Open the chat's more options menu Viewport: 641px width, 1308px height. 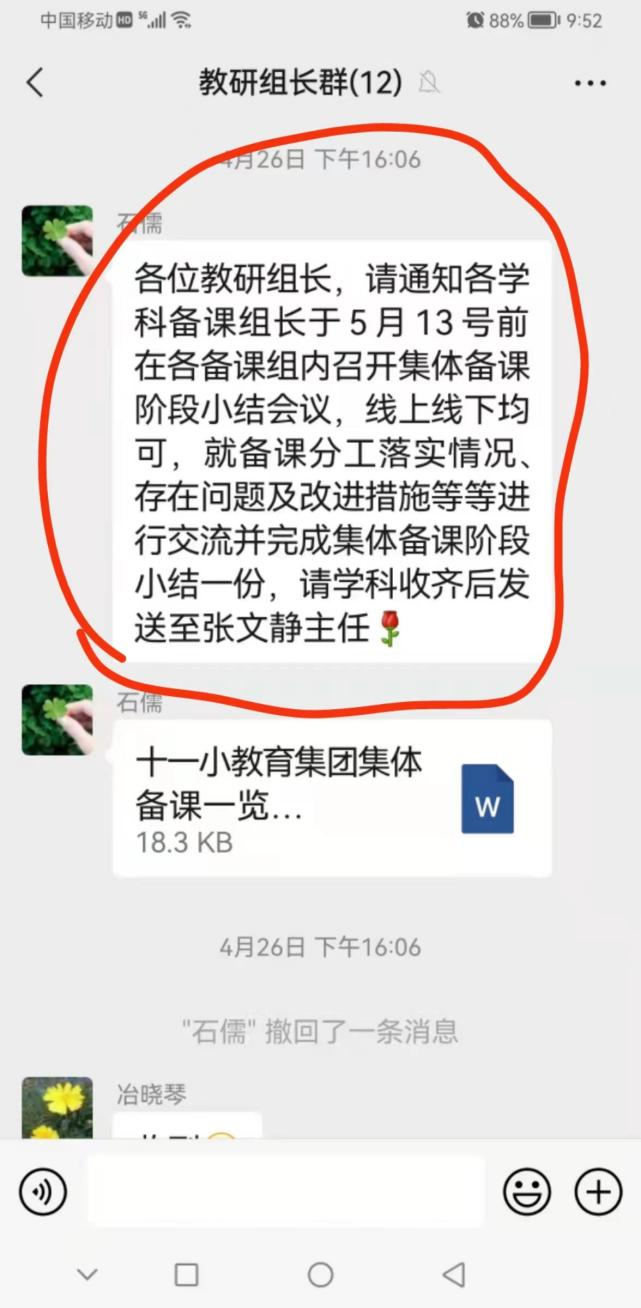click(590, 83)
